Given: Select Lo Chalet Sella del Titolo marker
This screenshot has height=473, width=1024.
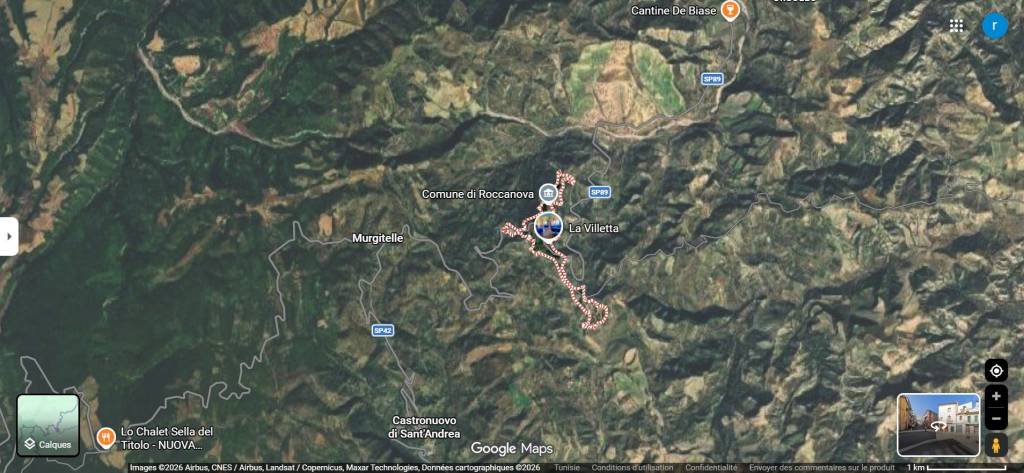Looking at the screenshot, I should 106,437.
